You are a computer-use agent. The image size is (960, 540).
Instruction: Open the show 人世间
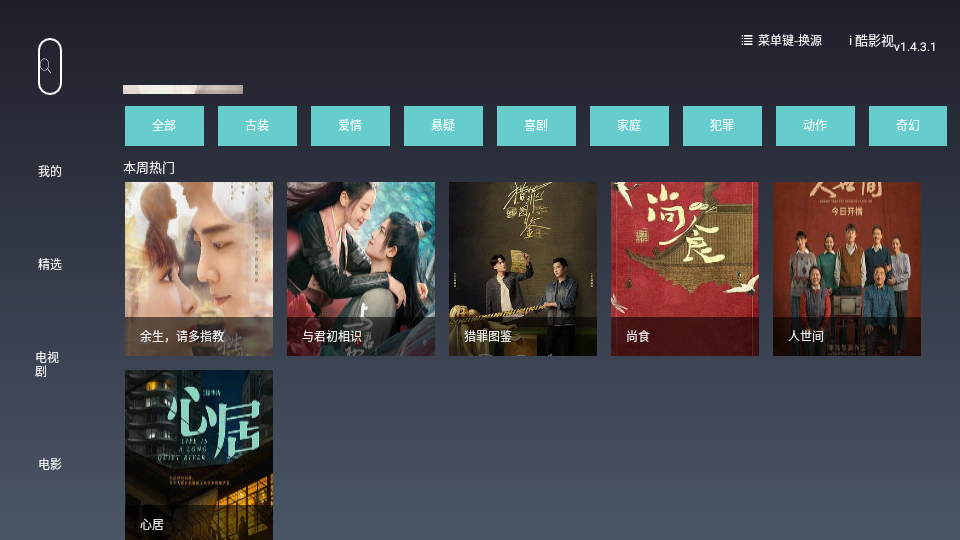click(847, 268)
